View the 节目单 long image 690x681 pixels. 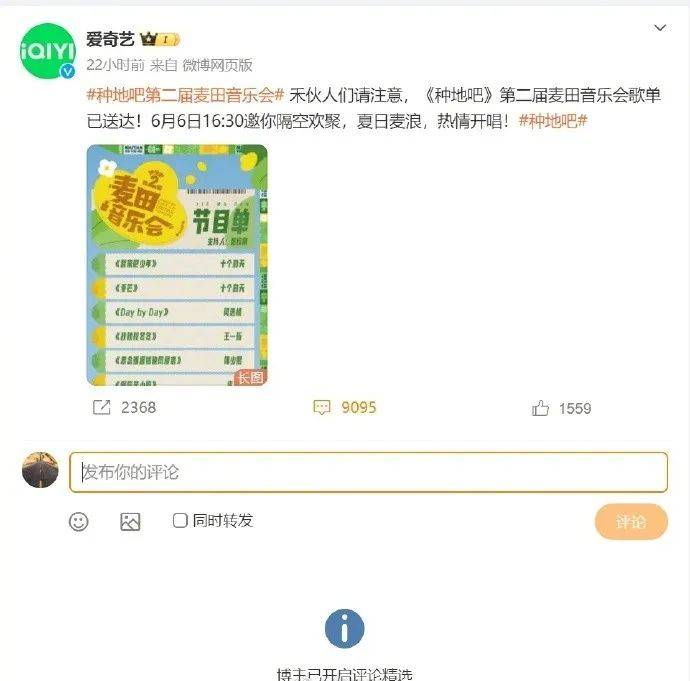[x=177, y=265]
